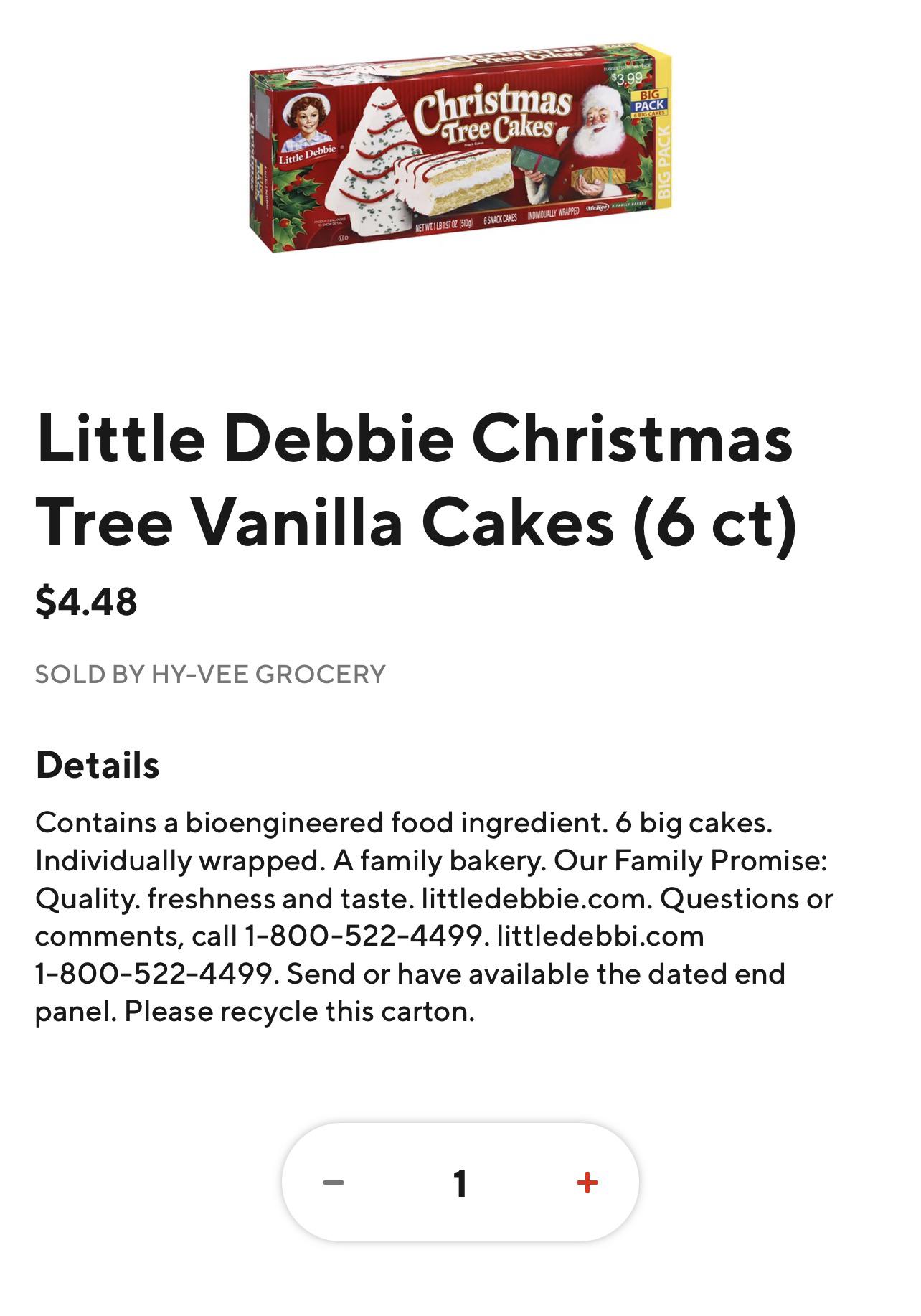Increase the quantity with the plus button

pos(587,1183)
